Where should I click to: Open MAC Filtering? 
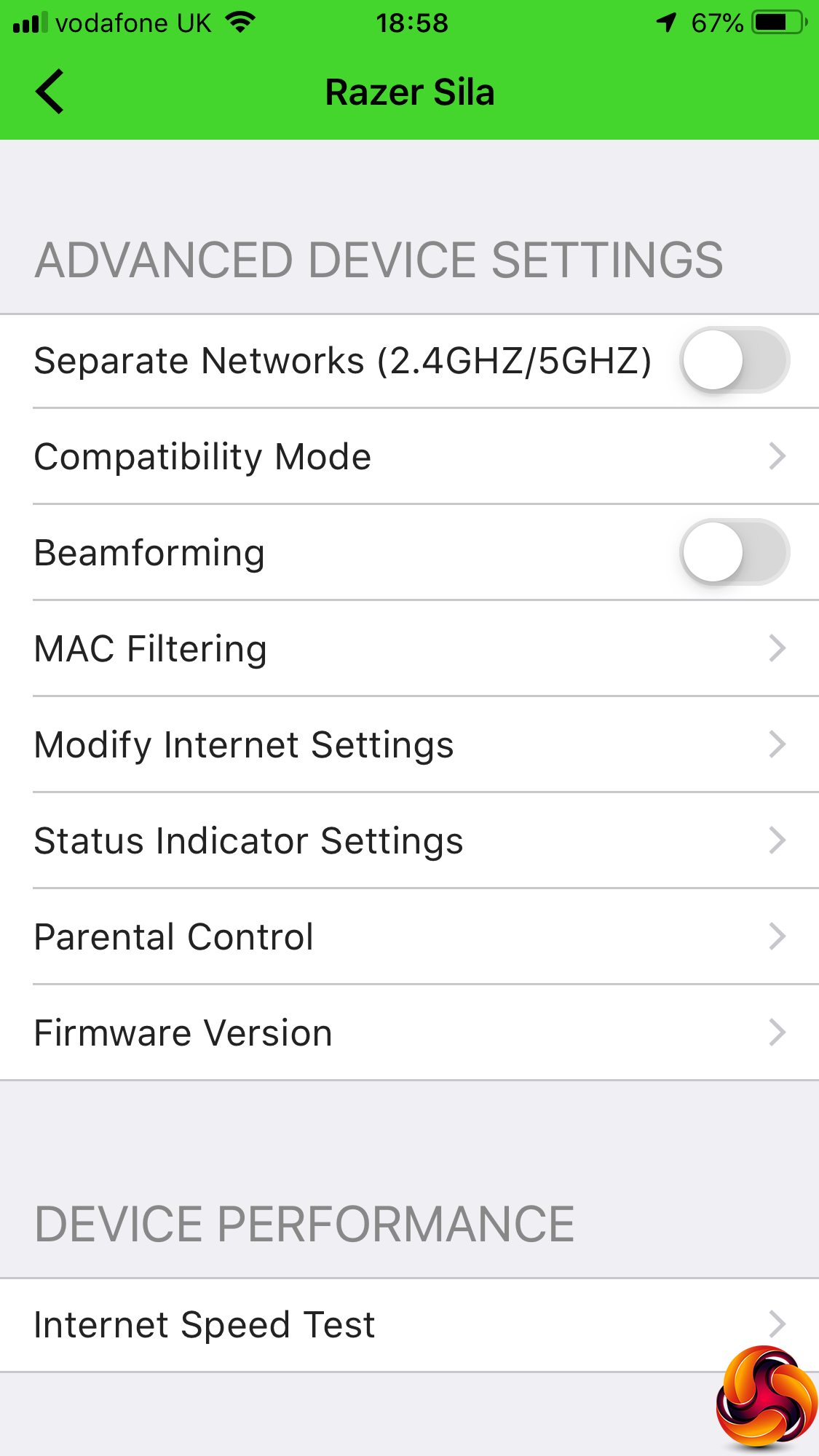coord(409,648)
